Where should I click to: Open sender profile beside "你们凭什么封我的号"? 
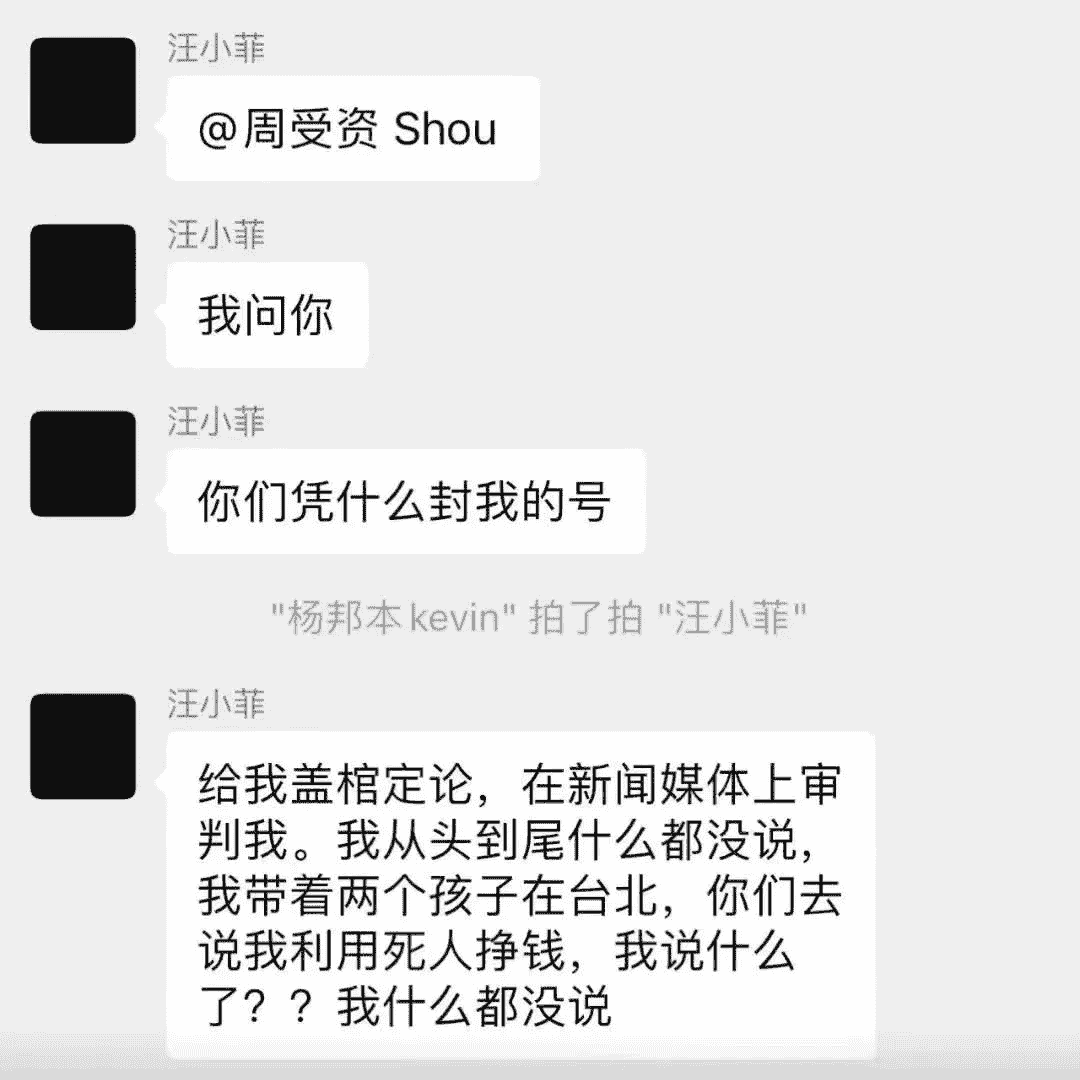[x=83, y=464]
